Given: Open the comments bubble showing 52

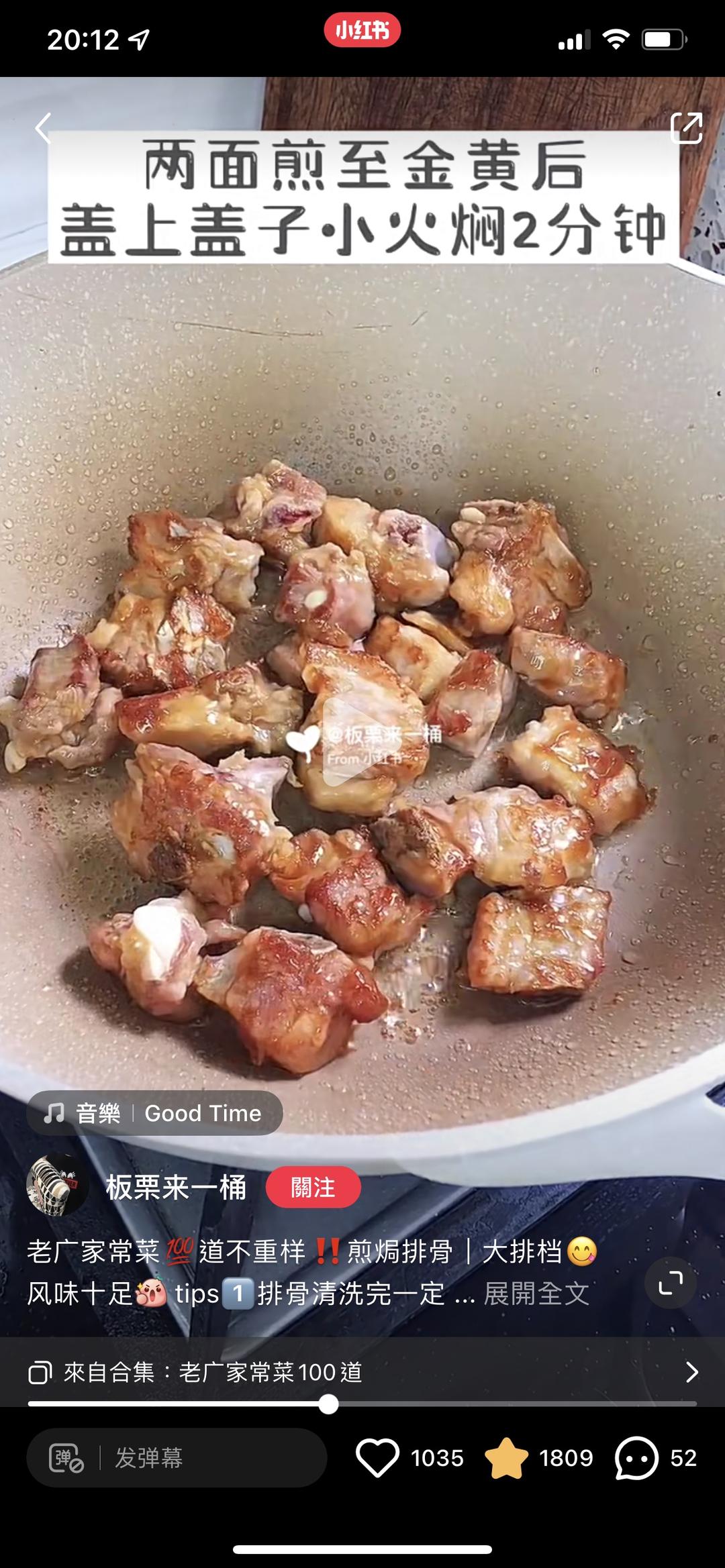Looking at the screenshot, I should (x=636, y=1457).
